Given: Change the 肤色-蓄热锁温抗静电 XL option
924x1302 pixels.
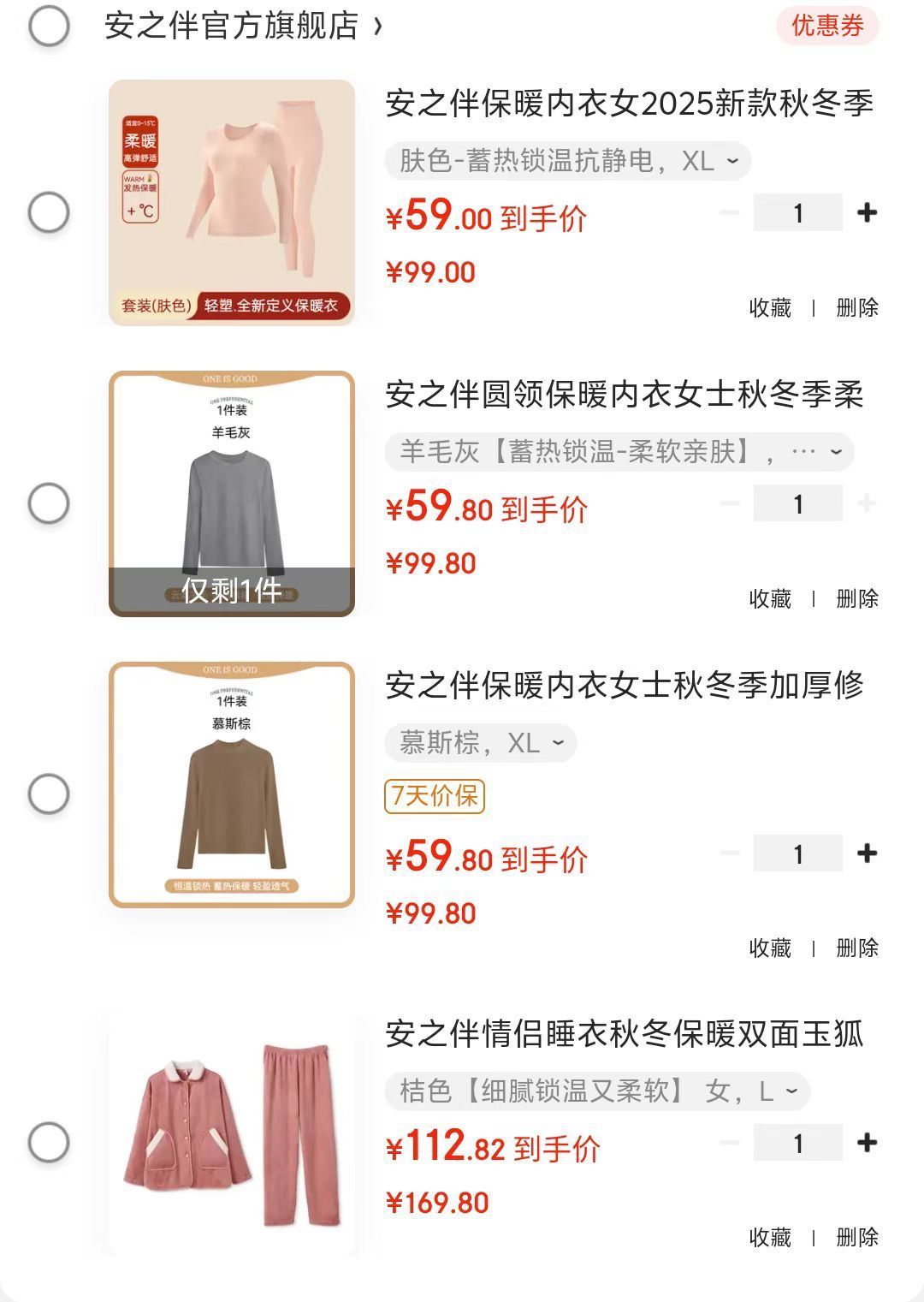Looking at the screenshot, I should tap(567, 161).
